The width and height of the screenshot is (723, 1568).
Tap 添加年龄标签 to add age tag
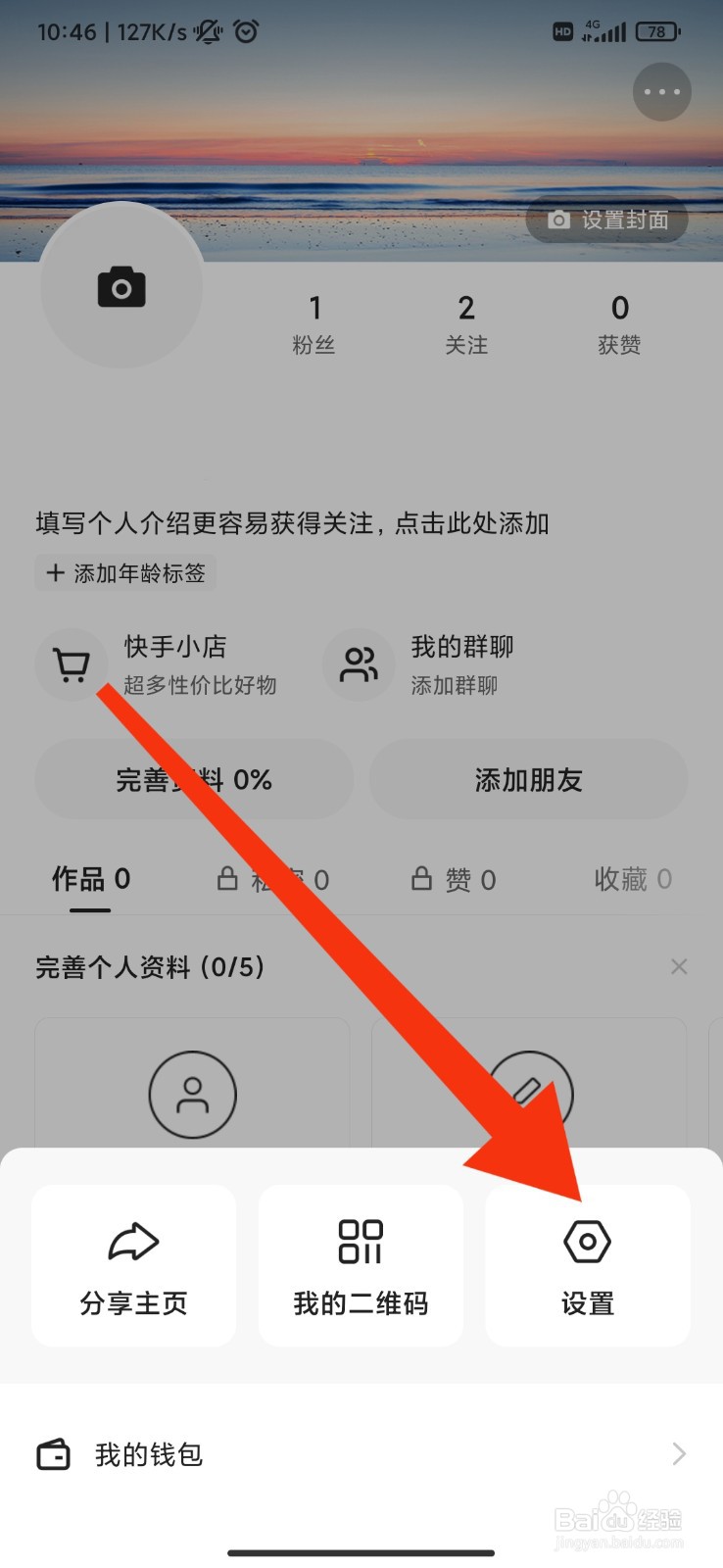click(123, 572)
